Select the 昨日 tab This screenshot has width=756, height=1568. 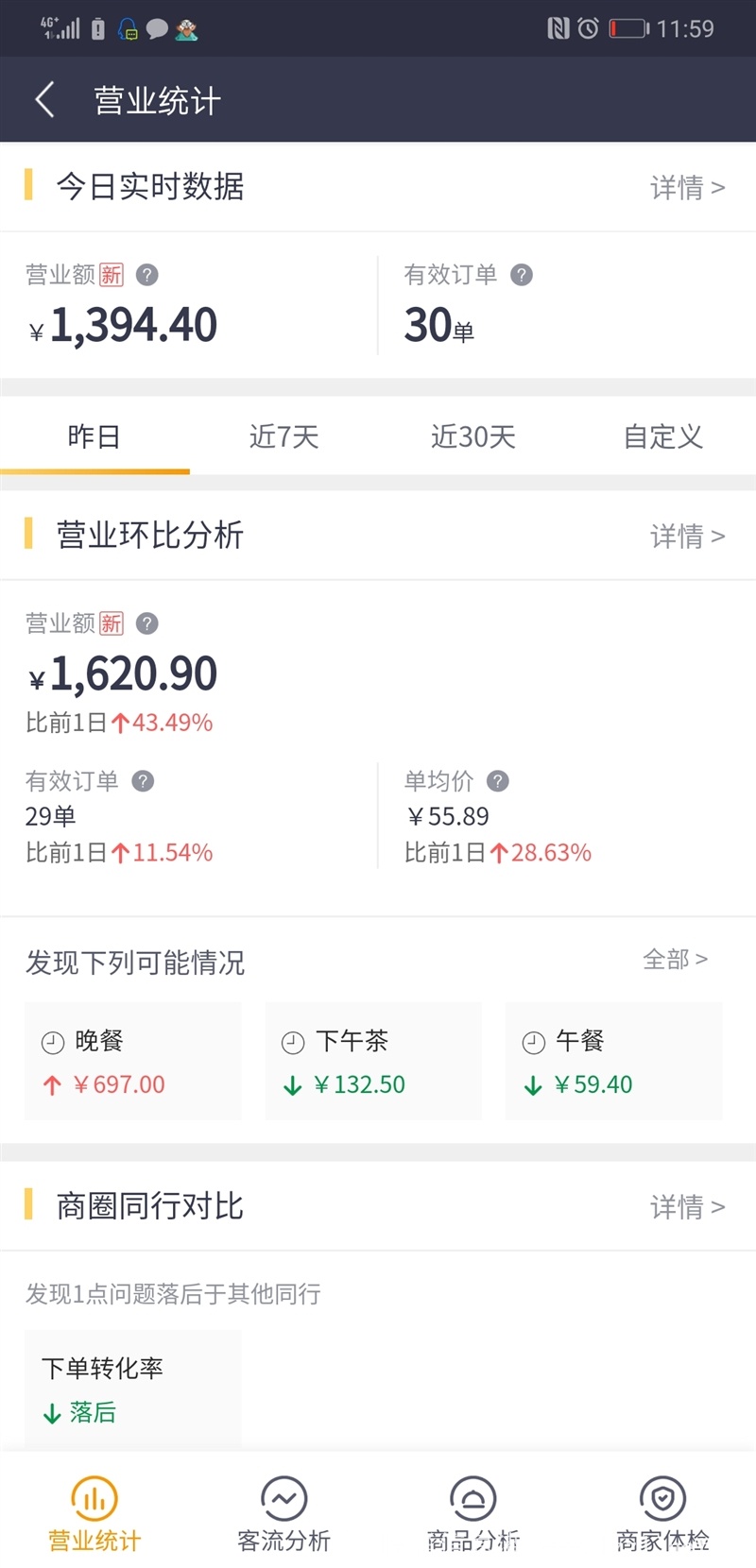pos(94,436)
